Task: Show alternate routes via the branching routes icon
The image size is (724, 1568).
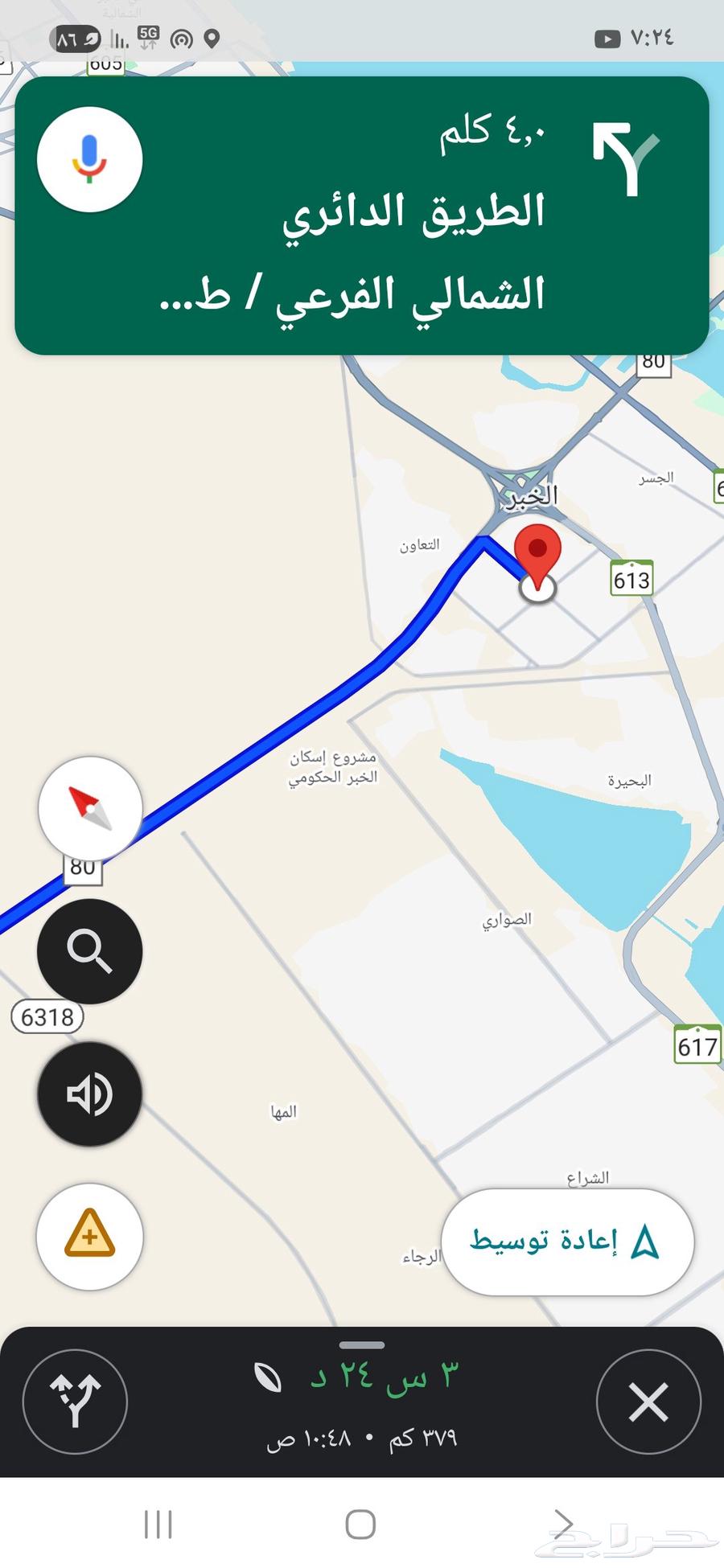Action: click(x=75, y=1401)
